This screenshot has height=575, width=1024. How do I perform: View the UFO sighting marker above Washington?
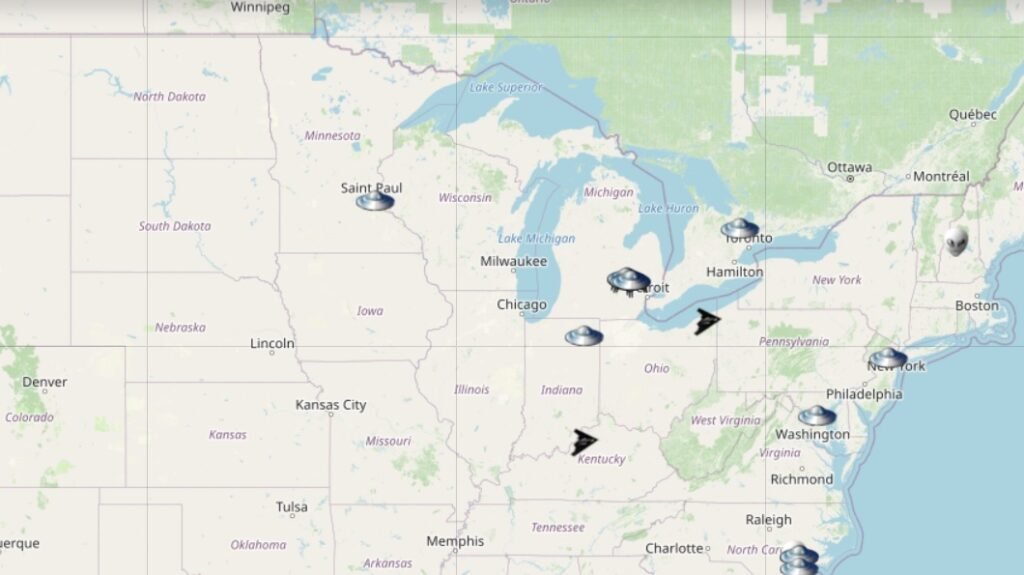click(x=817, y=415)
